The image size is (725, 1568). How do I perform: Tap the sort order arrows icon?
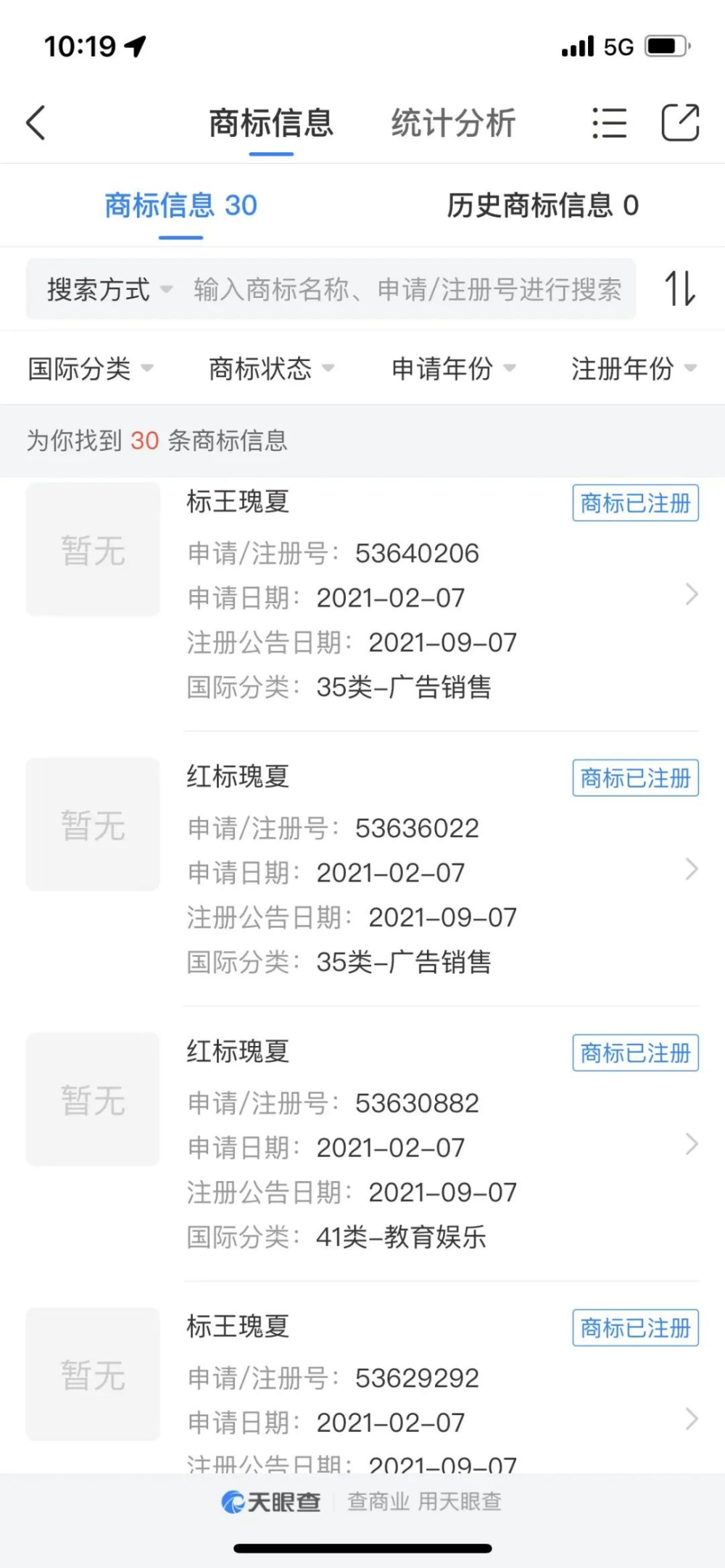click(680, 289)
